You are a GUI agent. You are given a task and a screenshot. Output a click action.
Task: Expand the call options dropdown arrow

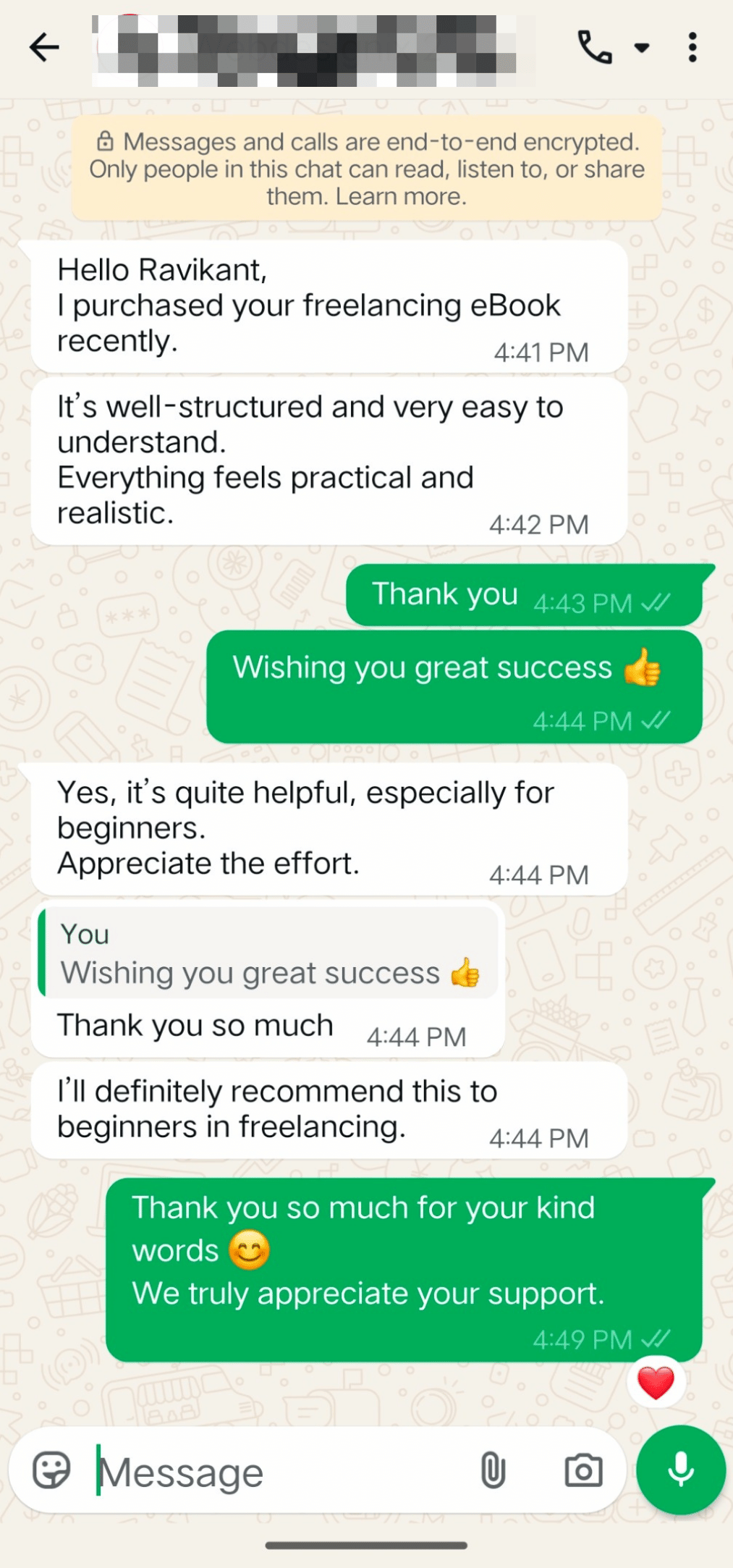641,49
